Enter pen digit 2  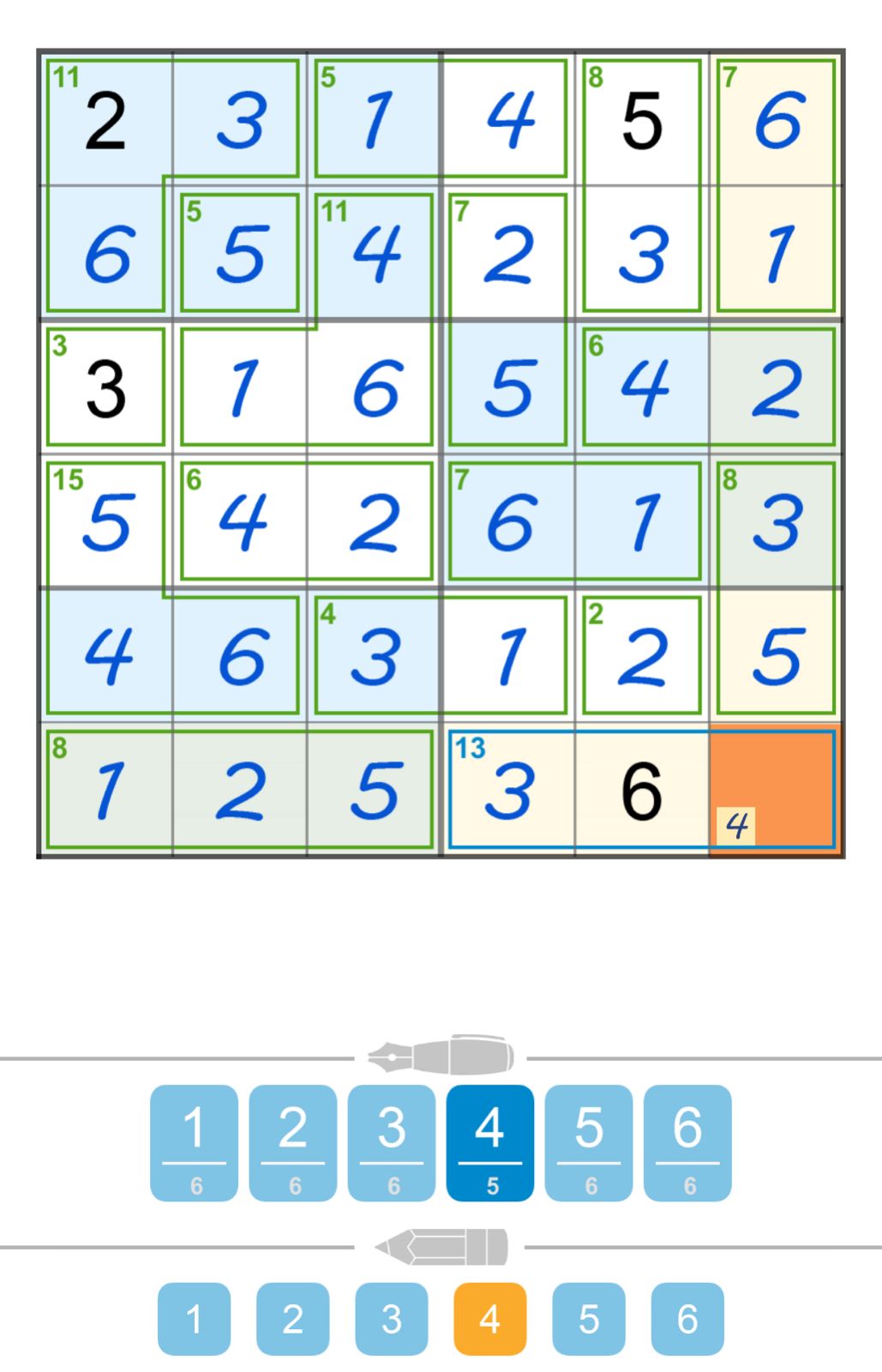click(x=292, y=1142)
